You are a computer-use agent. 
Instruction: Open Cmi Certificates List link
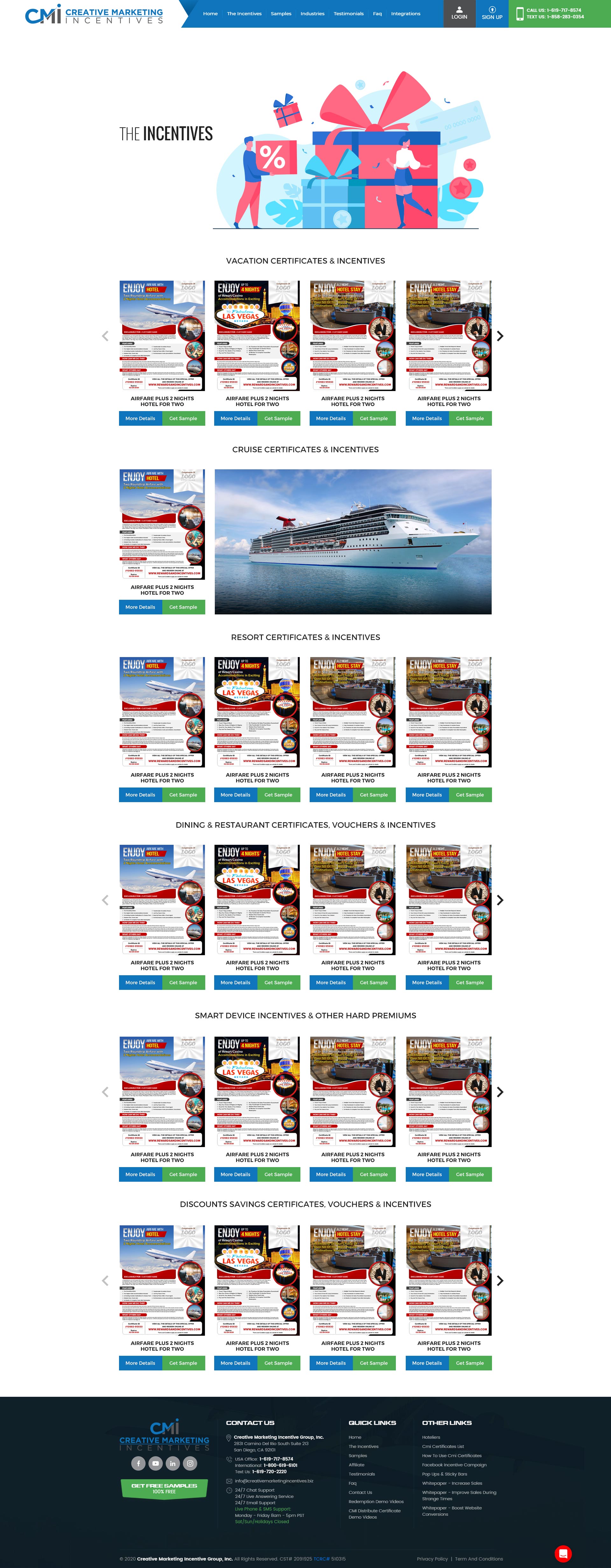pos(442,1446)
